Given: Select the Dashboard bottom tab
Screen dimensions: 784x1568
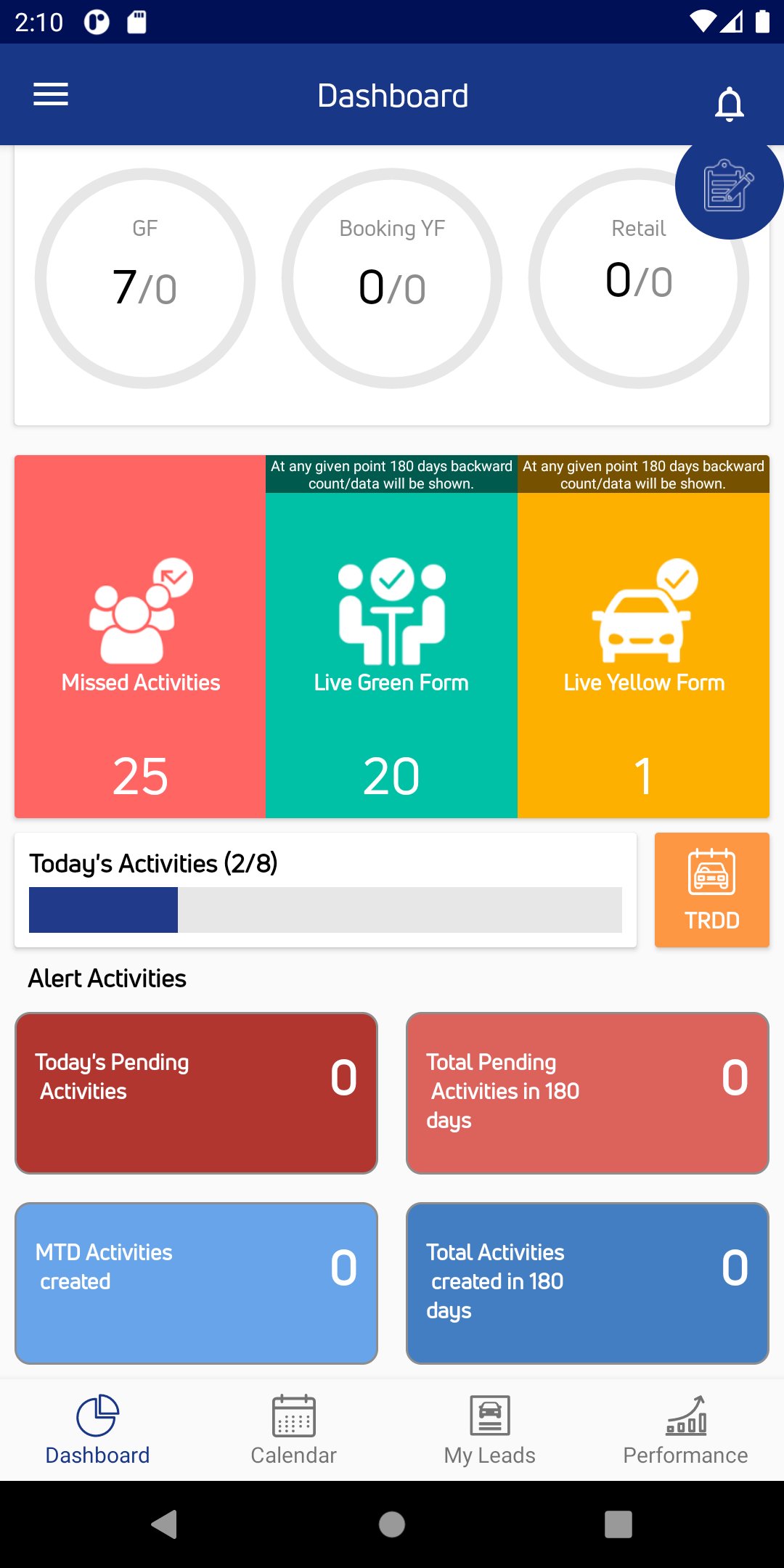Looking at the screenshot, I should click(98, 1430).
